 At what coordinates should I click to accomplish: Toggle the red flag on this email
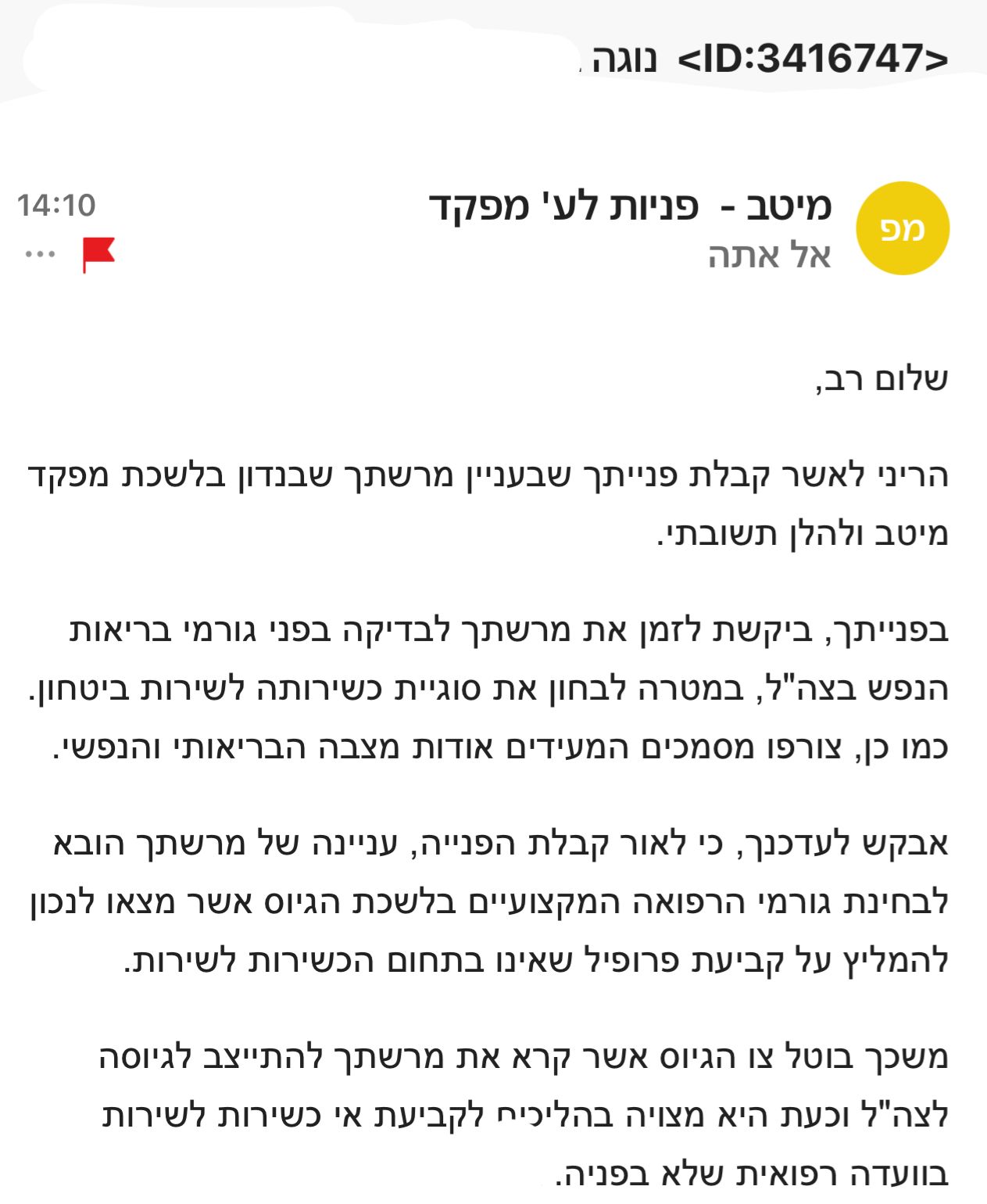[98, 254]
